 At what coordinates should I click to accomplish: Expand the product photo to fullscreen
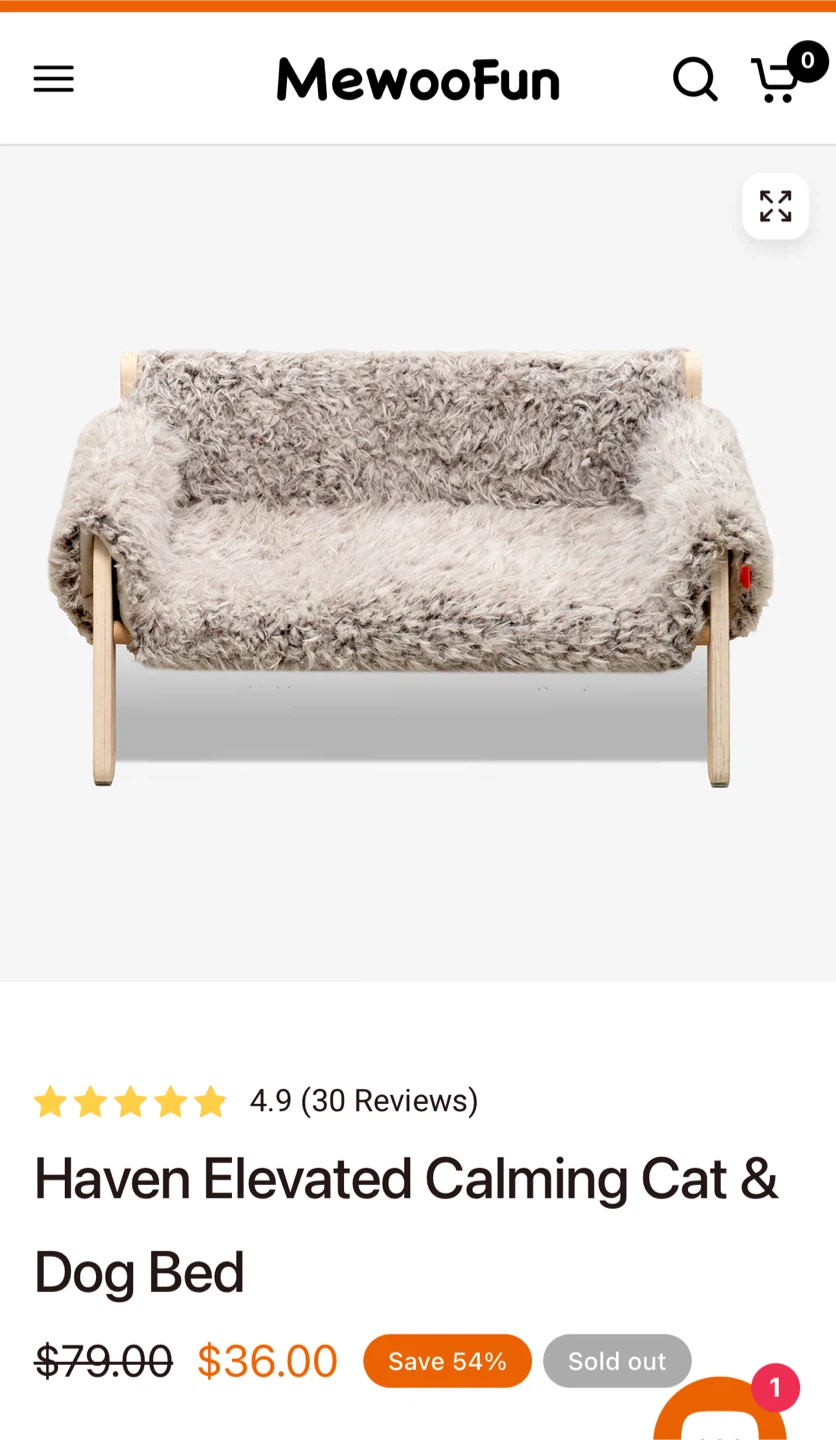(x=775, y=206)
